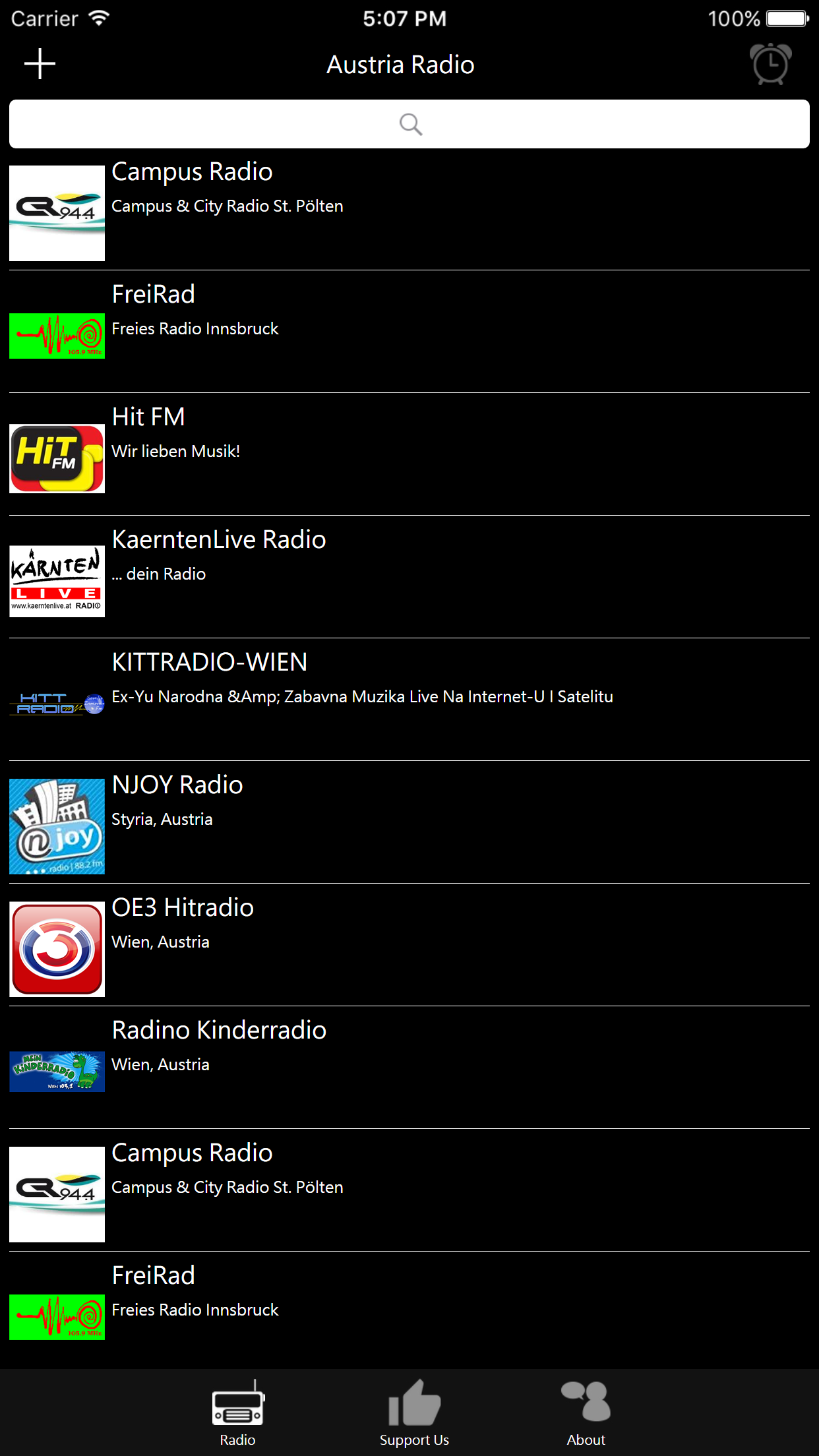Open the alarm clock timer
819x1456 pixels.
pyautogui.click(x=770, y=64)
